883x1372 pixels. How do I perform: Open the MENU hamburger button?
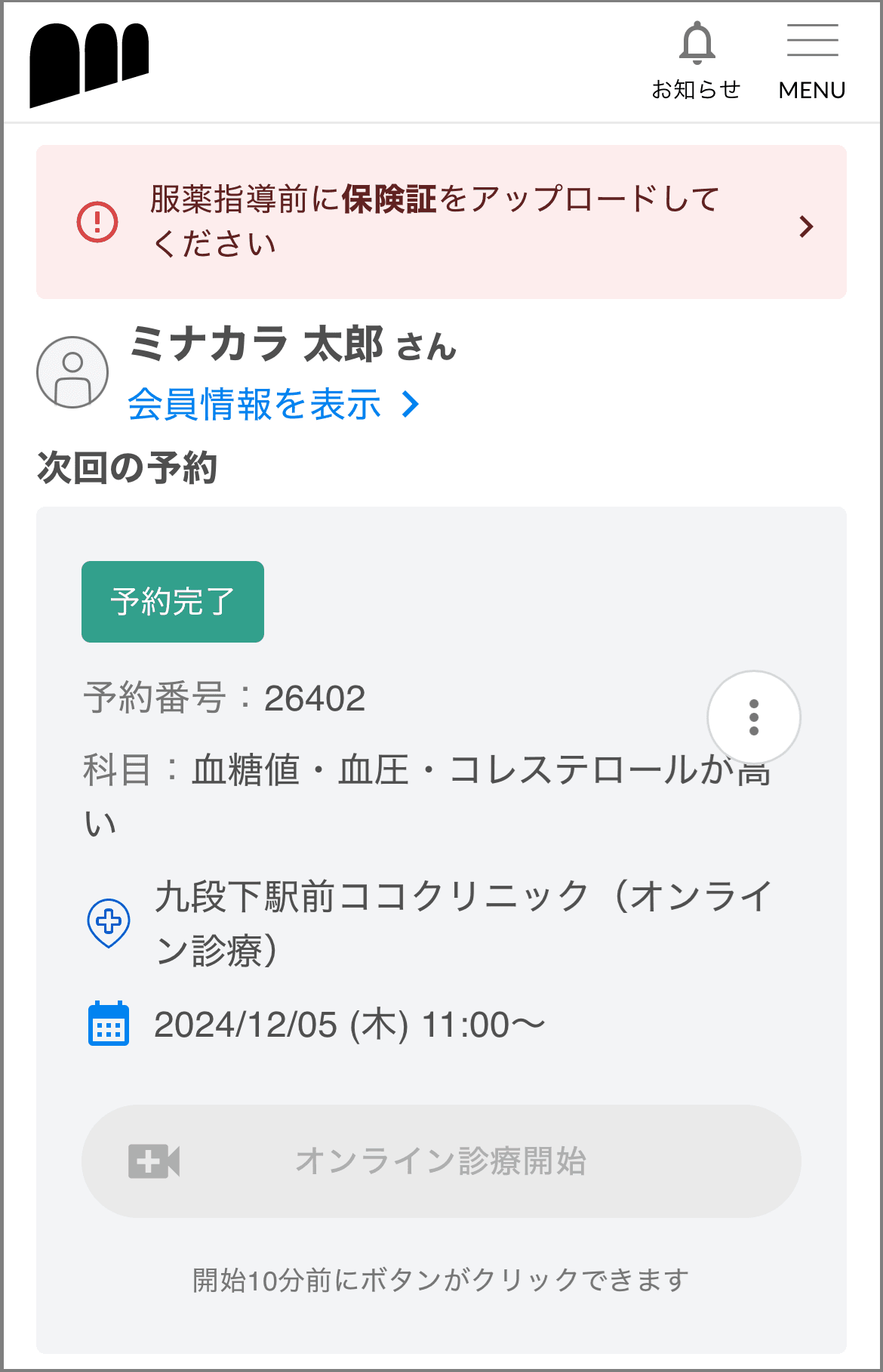pyautogui.click(x=812, y=60)
